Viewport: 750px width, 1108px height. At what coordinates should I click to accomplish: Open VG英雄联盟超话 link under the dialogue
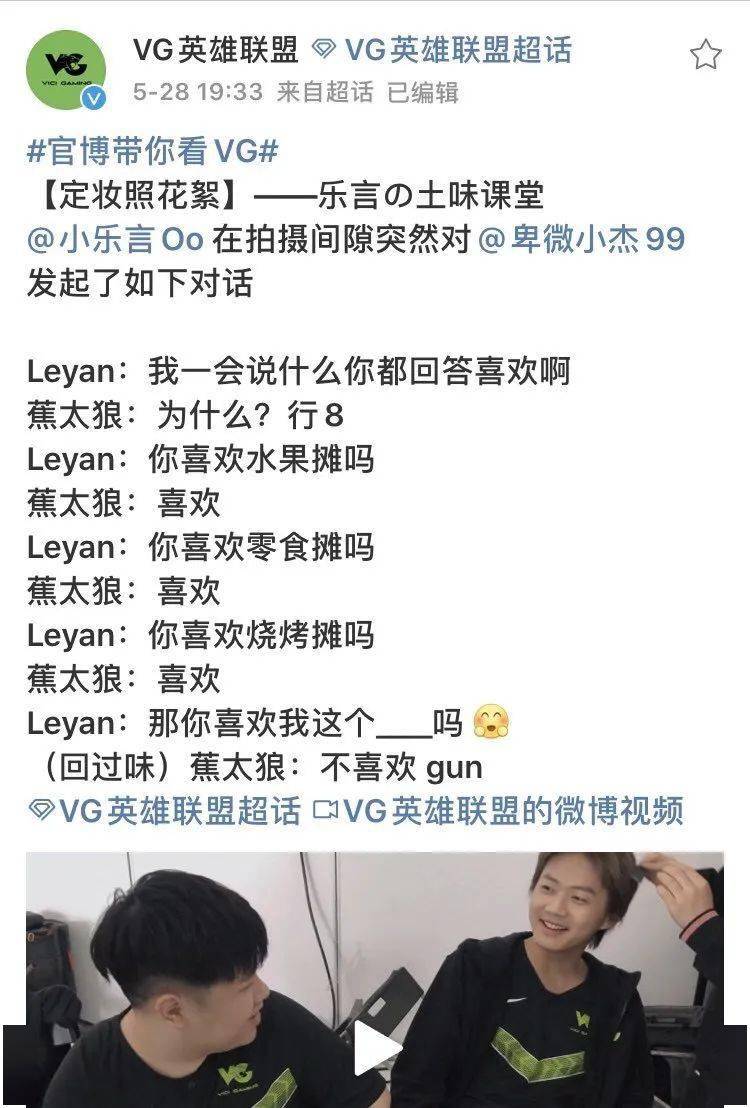tap(165, 811)
